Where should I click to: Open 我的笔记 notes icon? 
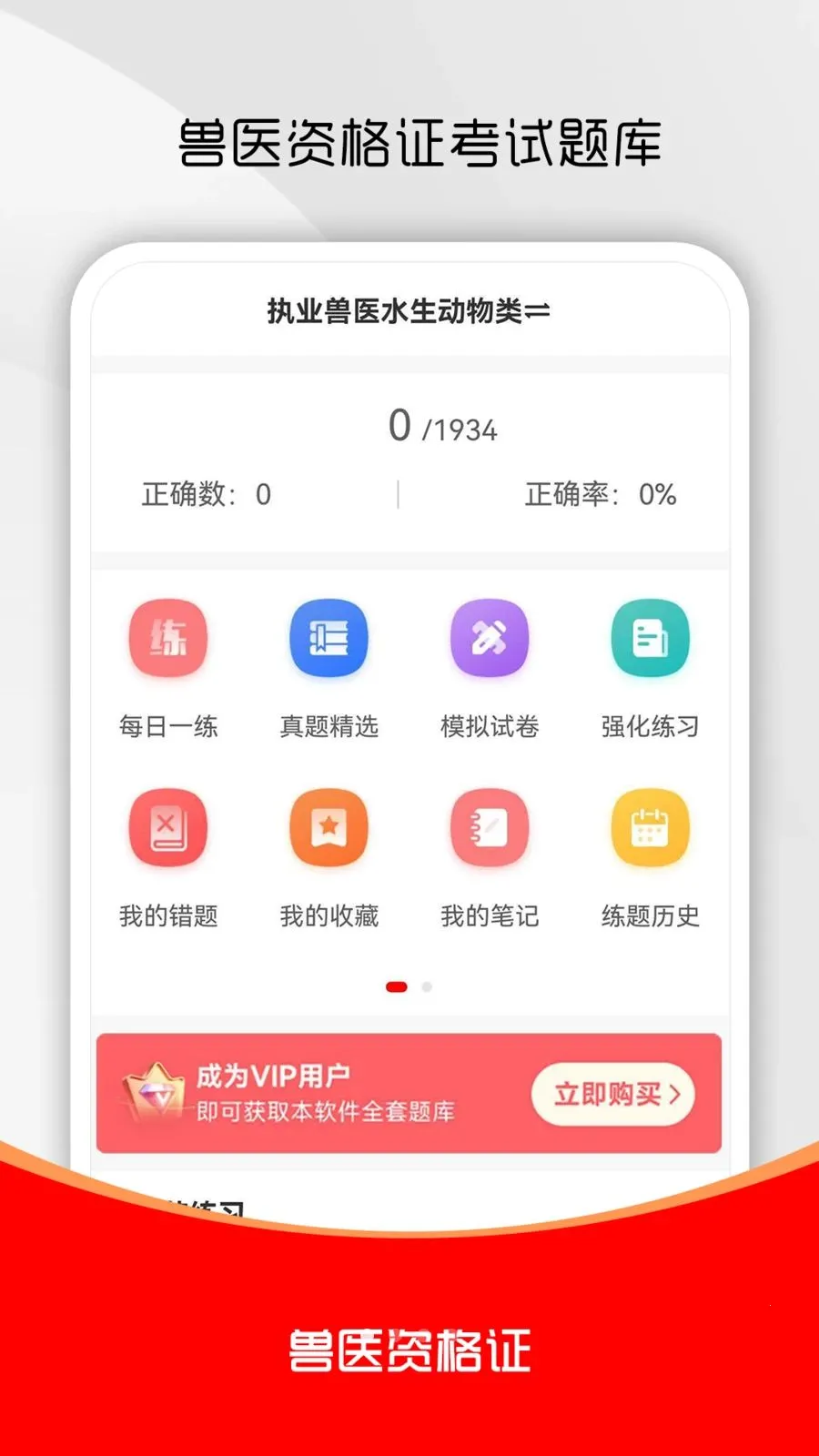coord(490,828)
